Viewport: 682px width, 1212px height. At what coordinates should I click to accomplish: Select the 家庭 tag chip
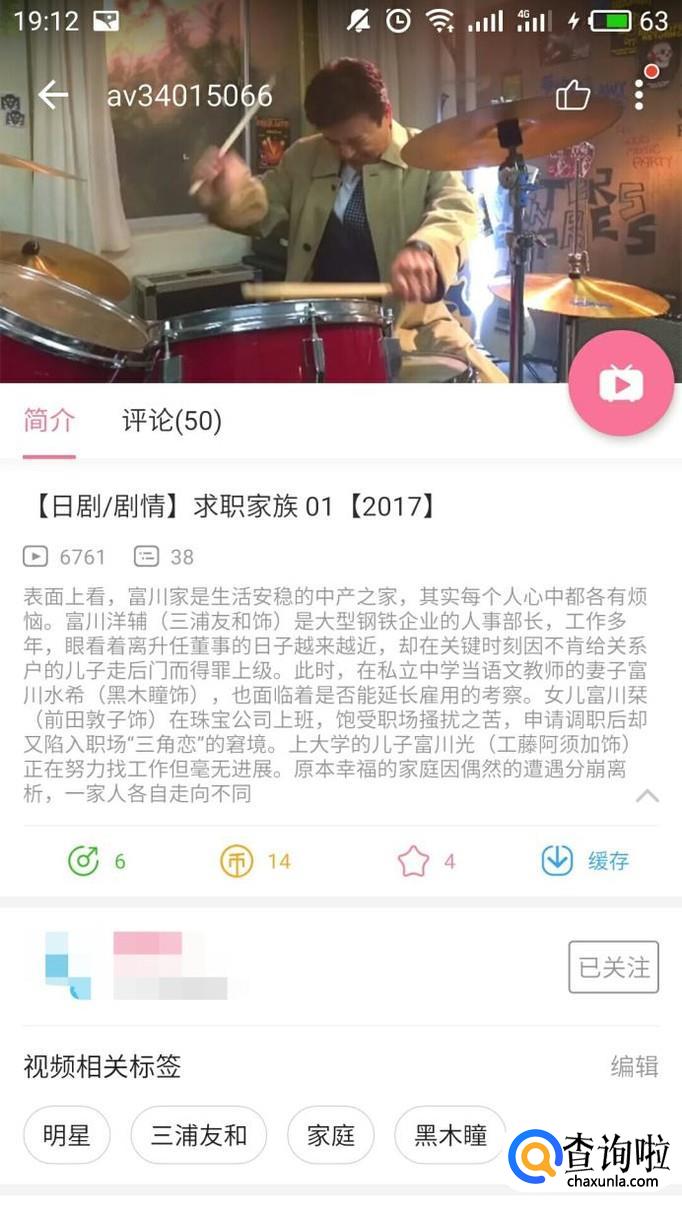coord(331,1135)
